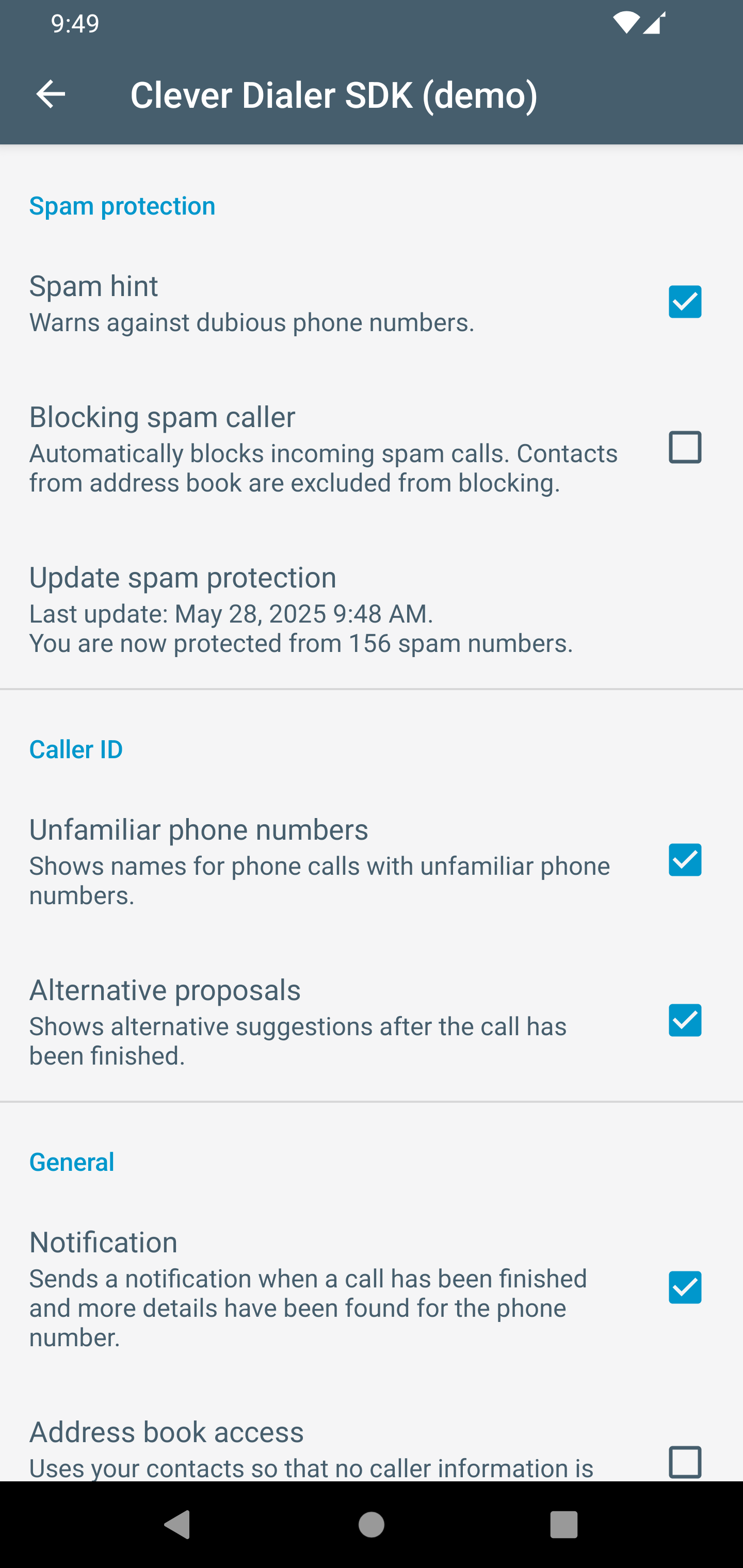Tap the system home button
The width and height of the screenshot is (743, 1568).
pos(371,1524)
